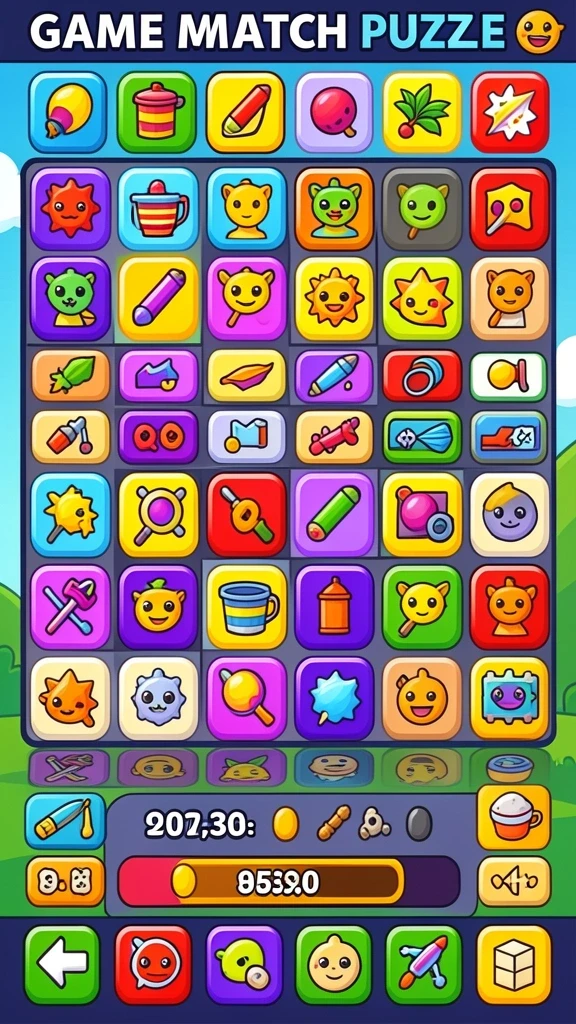Image resolution: width=576 pixels, height=1024 pixels.
Task: Choose the striped pot on green in the top row
Action: pyautogui.click(x=157, y=112)
